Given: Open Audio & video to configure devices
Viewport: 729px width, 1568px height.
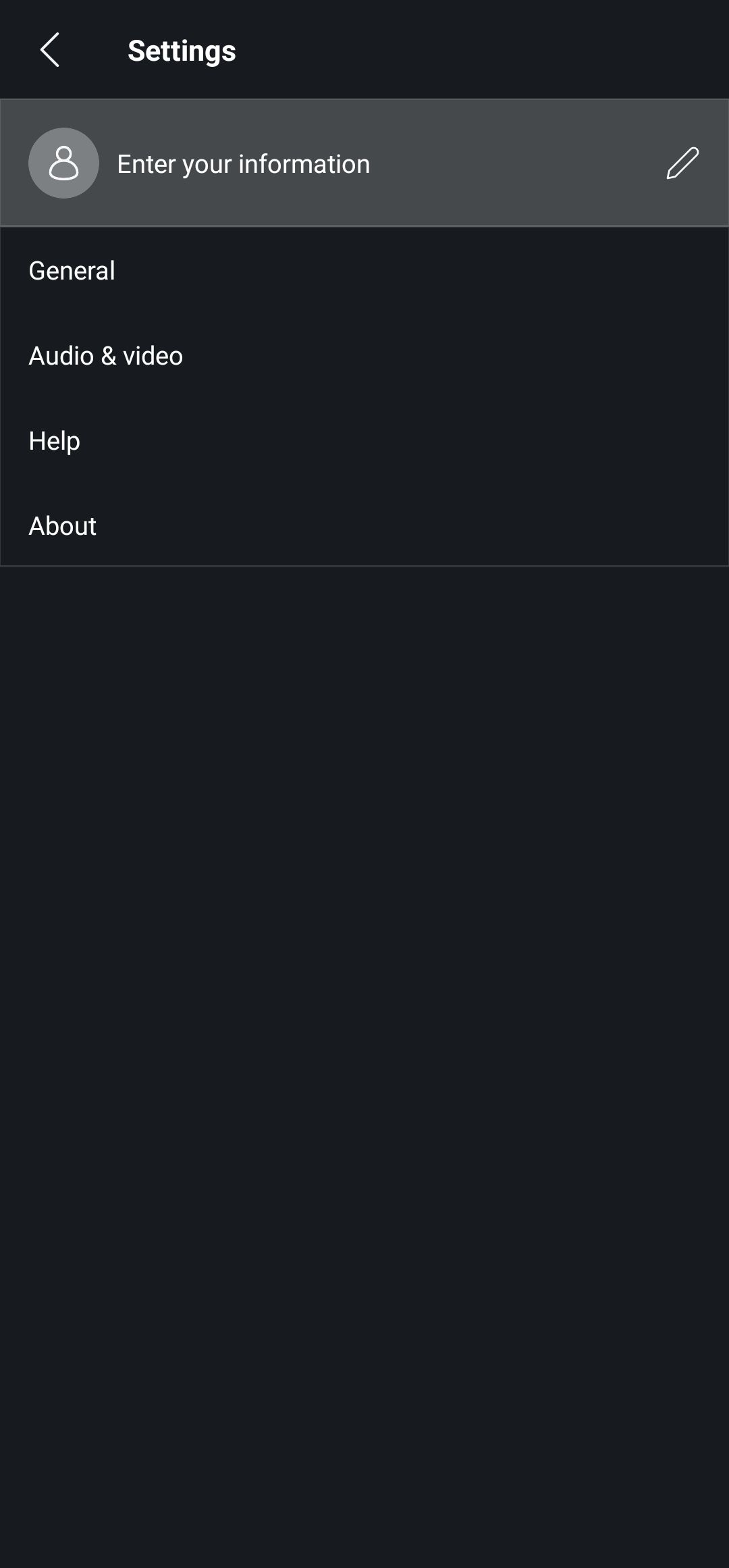Looking at the screenshot, I should pos(105,355).
